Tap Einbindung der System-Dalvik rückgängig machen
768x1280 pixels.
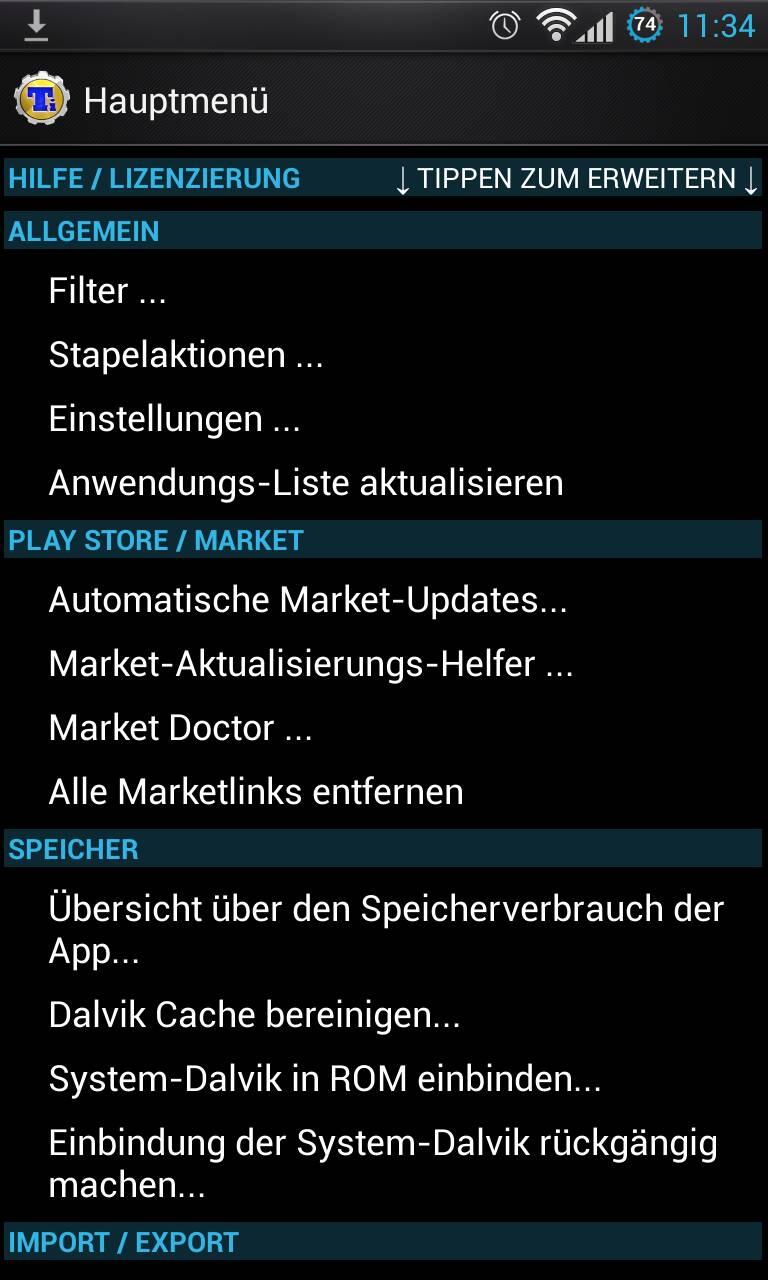coord(384,1164)
